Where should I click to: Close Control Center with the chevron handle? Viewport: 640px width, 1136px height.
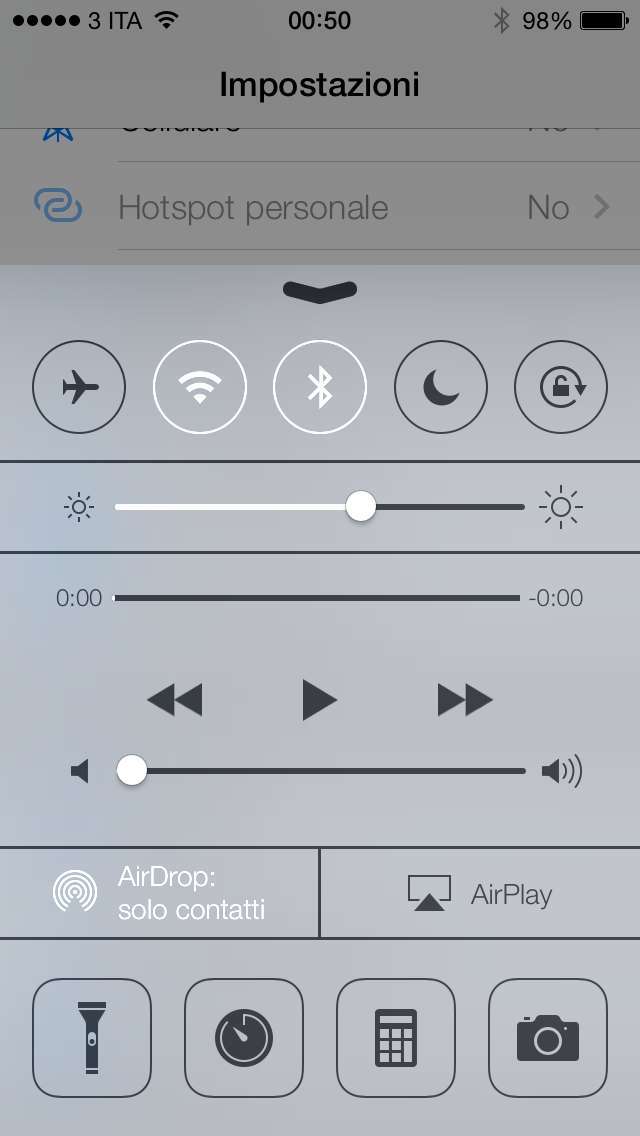tap(320, 291)
